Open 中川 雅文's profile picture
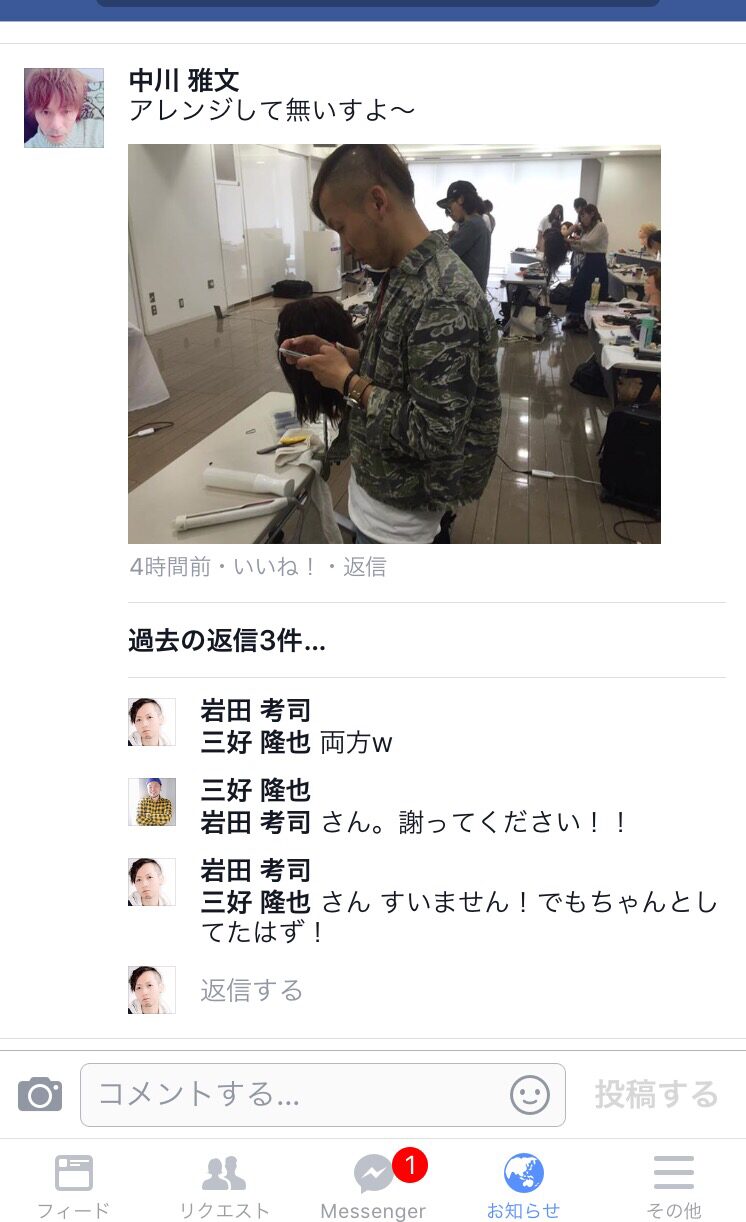Screen dimensions: 746x1222 point(64,108)
